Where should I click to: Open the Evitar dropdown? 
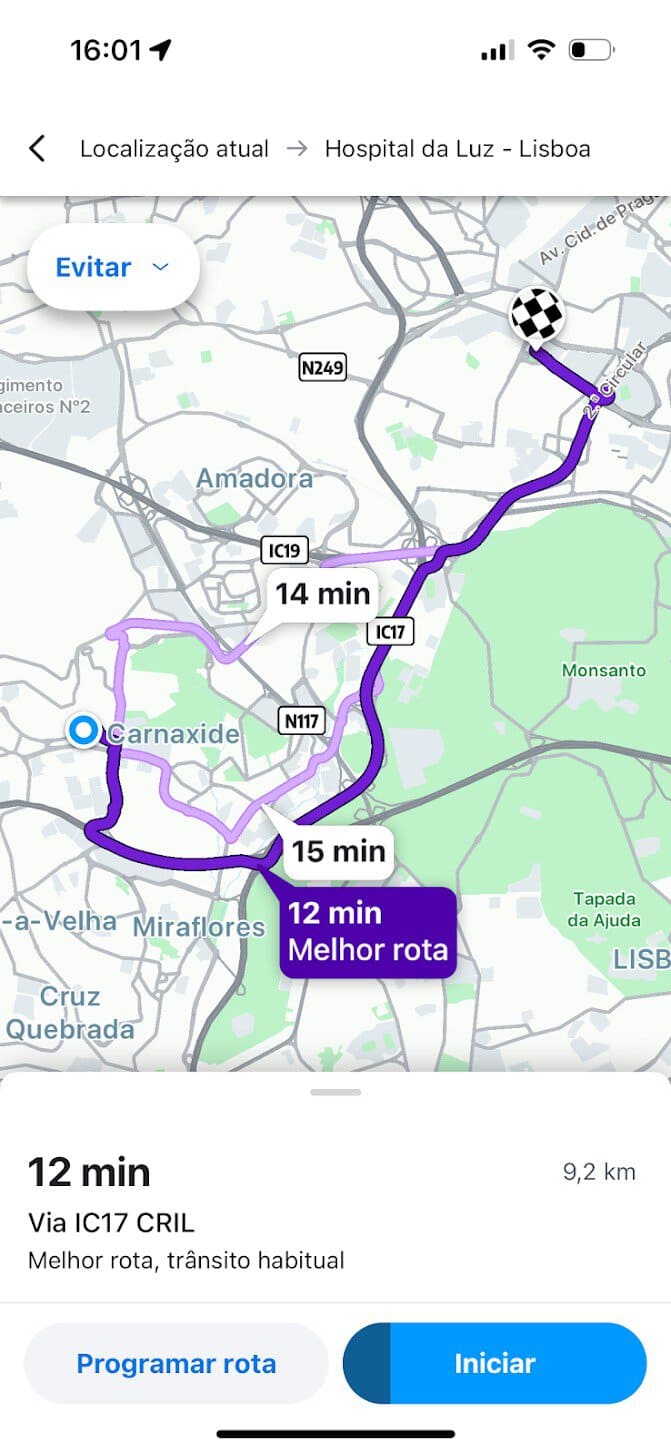tap(112, 267)
